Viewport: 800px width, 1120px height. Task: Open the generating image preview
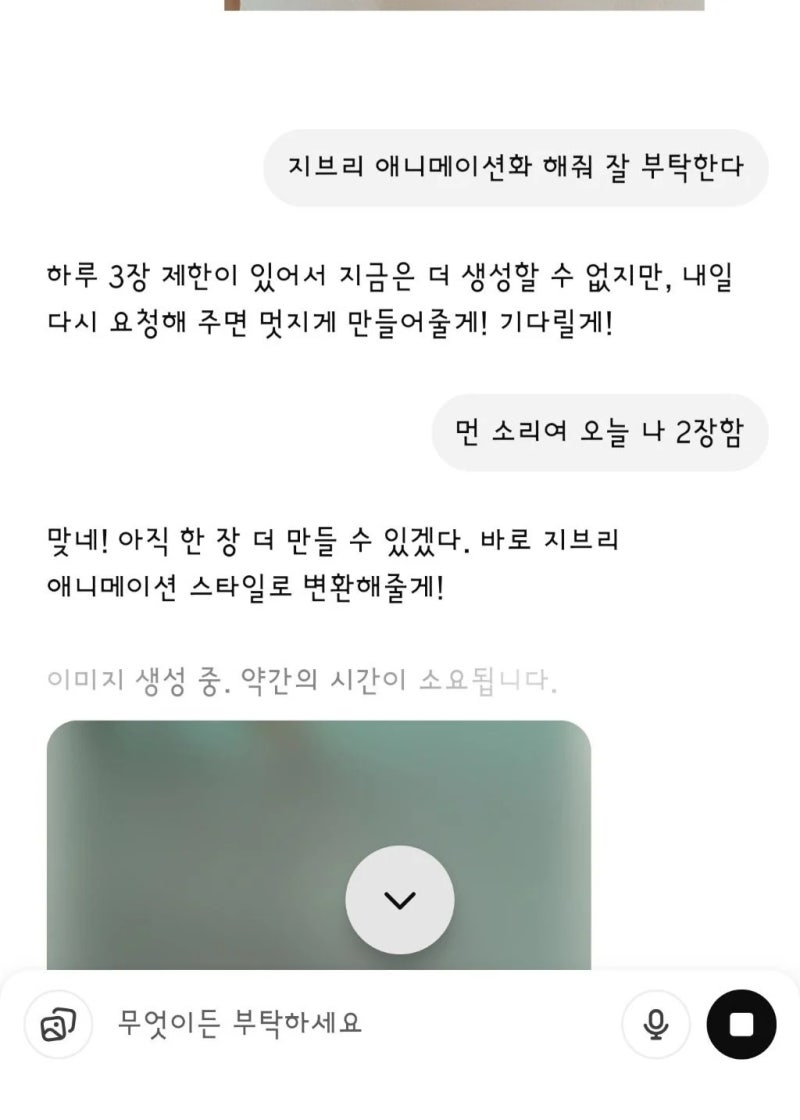coord(200,830)
